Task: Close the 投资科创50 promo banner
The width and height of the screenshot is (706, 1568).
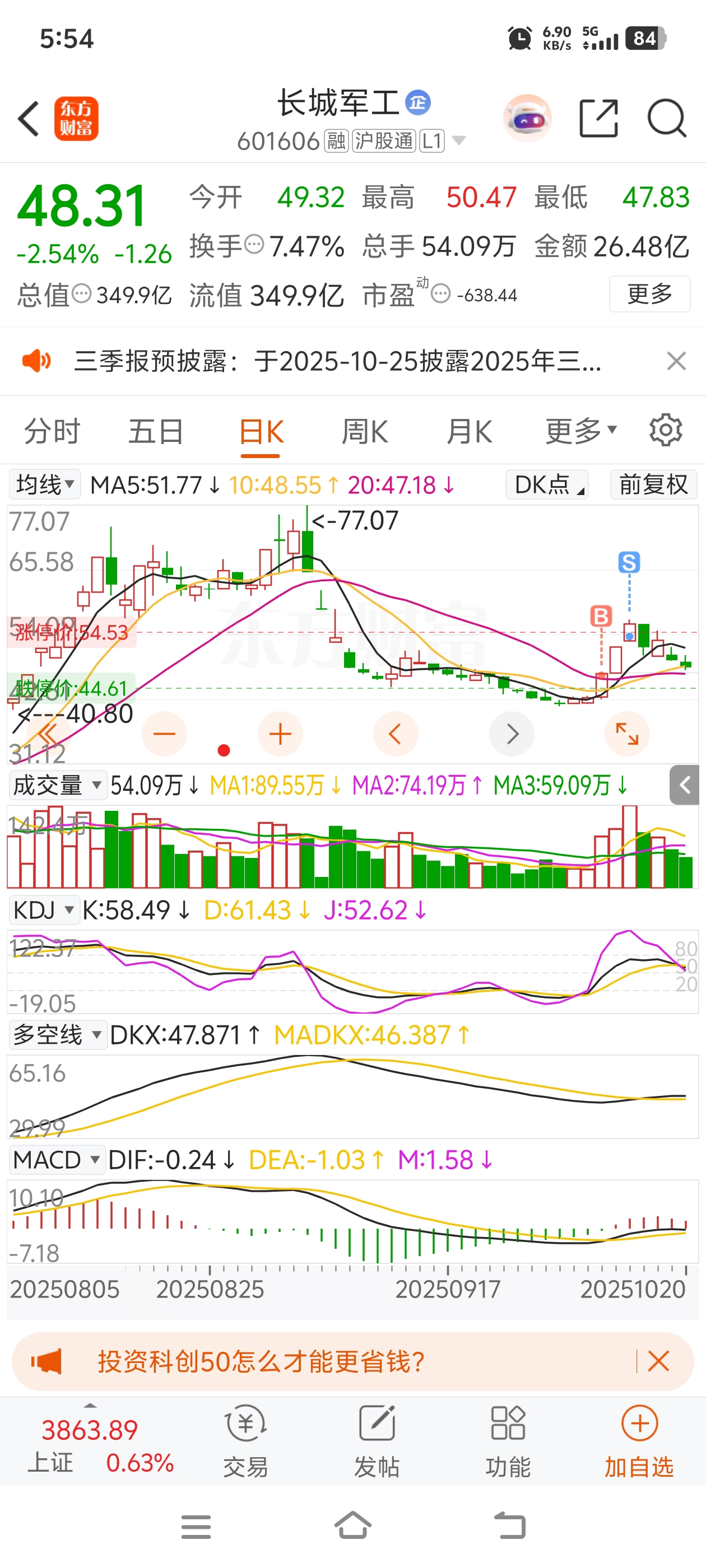Action: (x=658, y=1361)
